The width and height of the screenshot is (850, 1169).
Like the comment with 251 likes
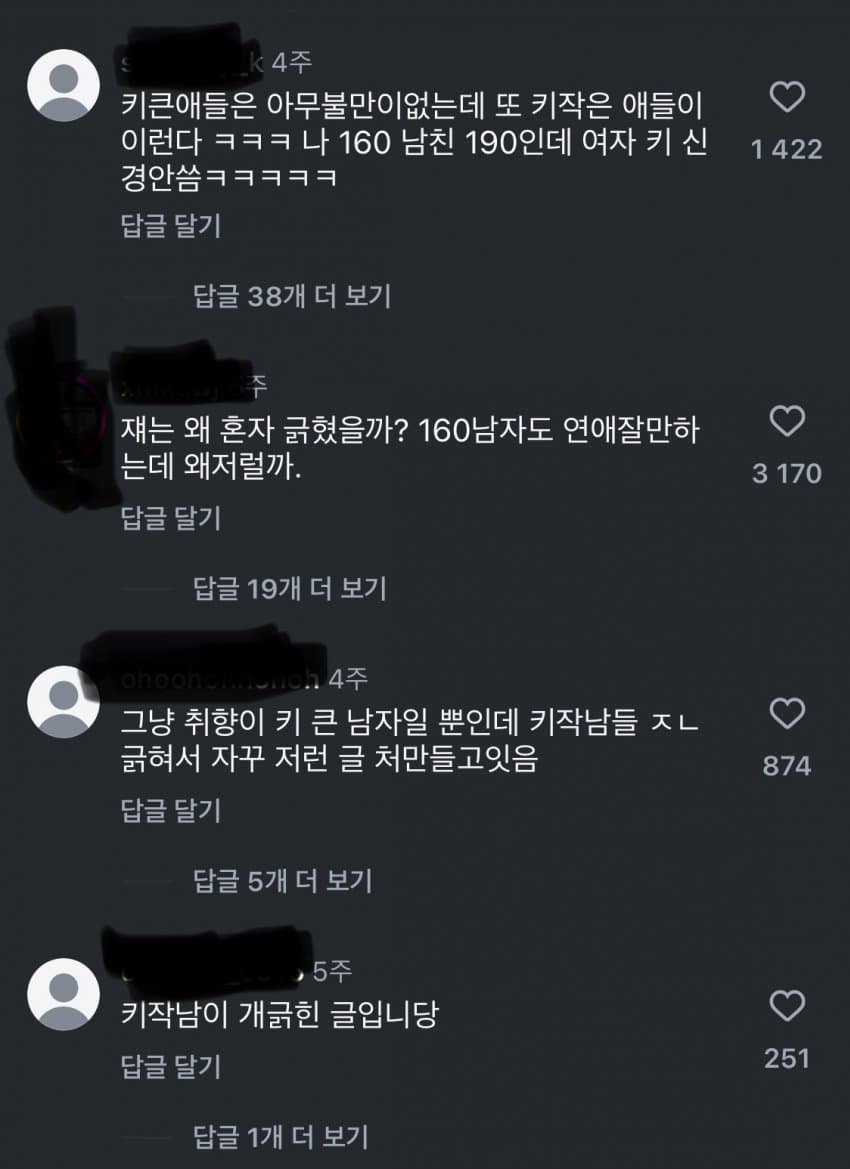pos(787,1006)
